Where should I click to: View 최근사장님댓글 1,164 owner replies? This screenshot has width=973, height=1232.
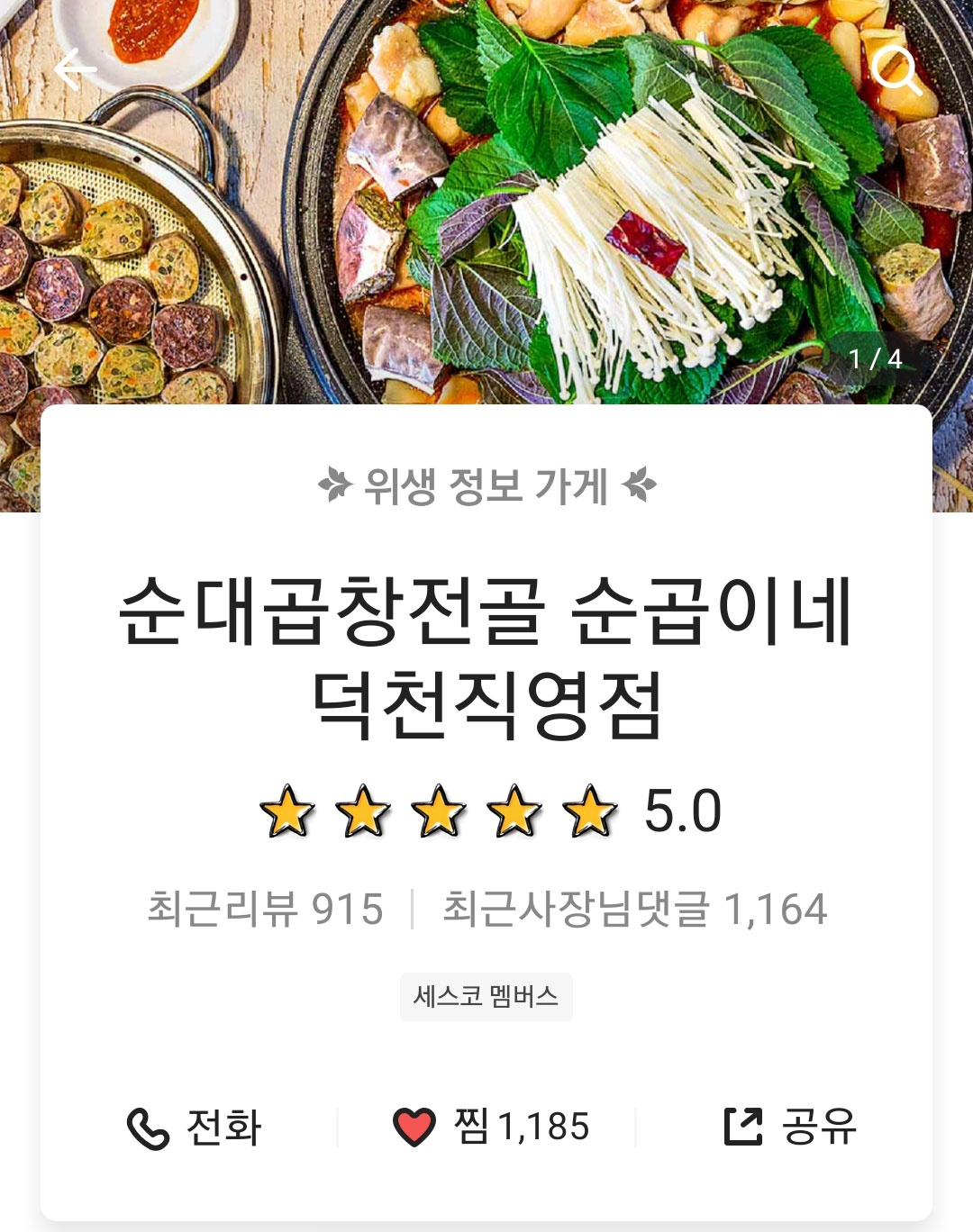tap(634, 909)
